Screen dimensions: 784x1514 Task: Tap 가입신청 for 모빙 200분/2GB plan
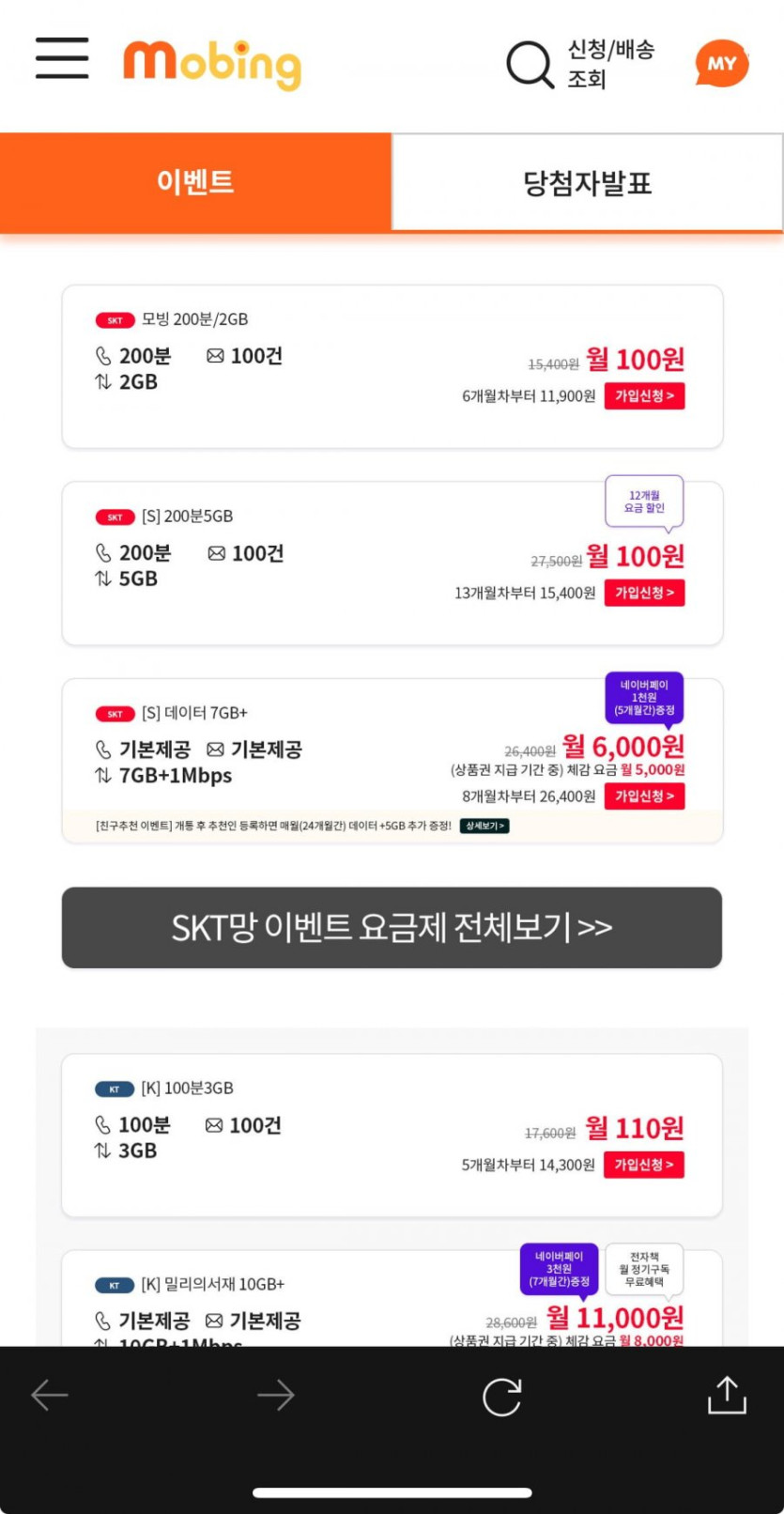(644, 396)
